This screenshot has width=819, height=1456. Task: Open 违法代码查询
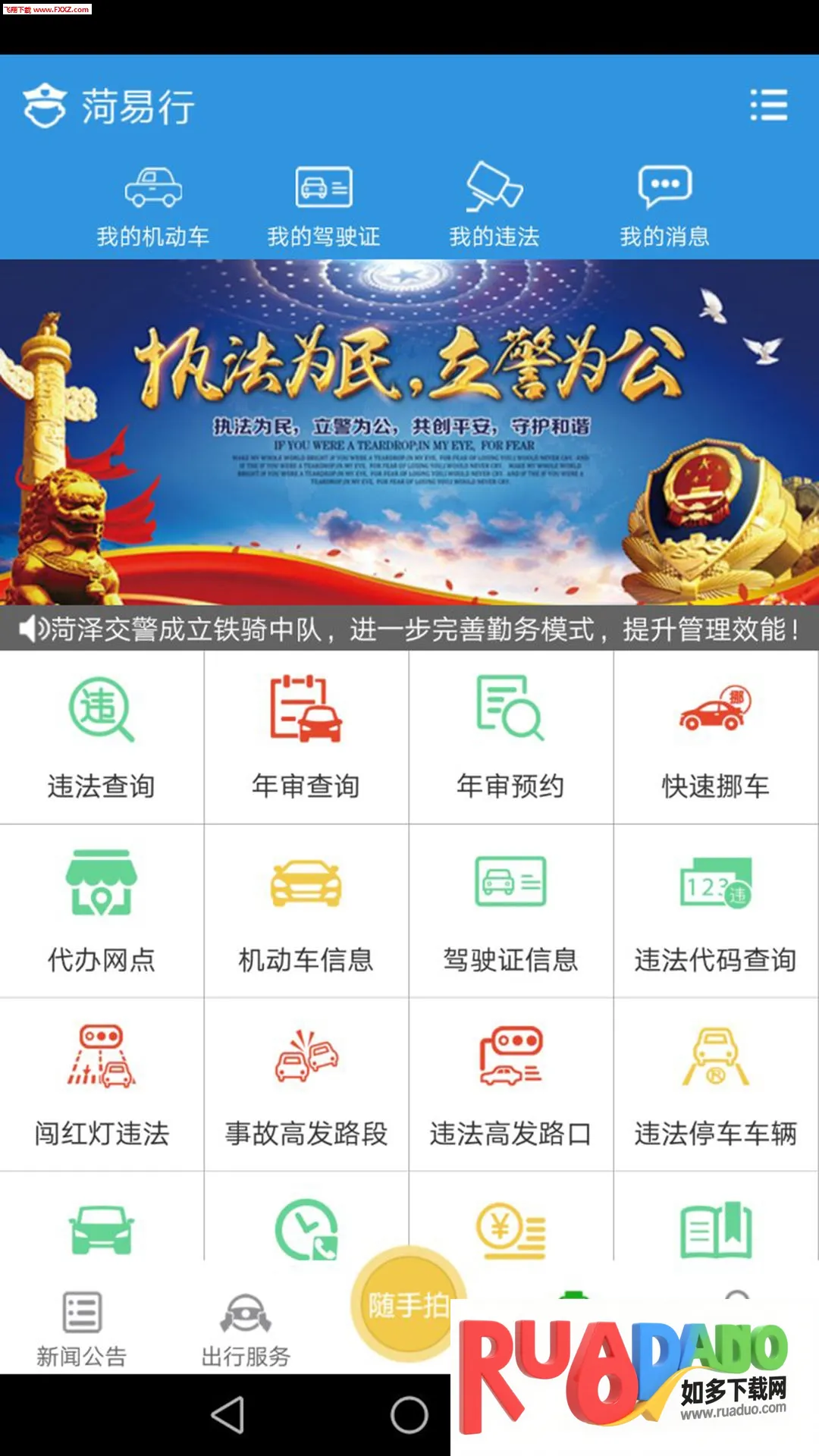715,911
